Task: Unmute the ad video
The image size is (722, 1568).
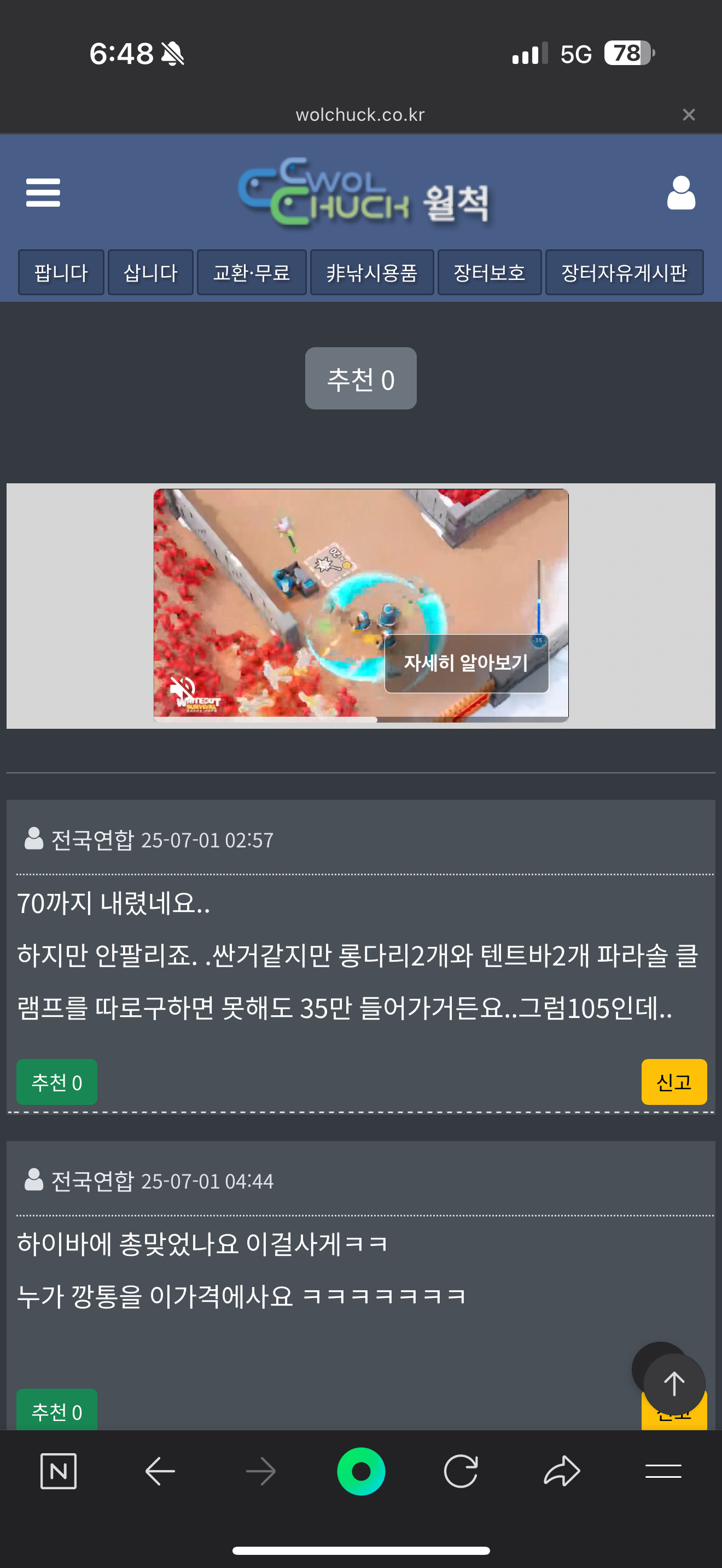Action: 182,688
